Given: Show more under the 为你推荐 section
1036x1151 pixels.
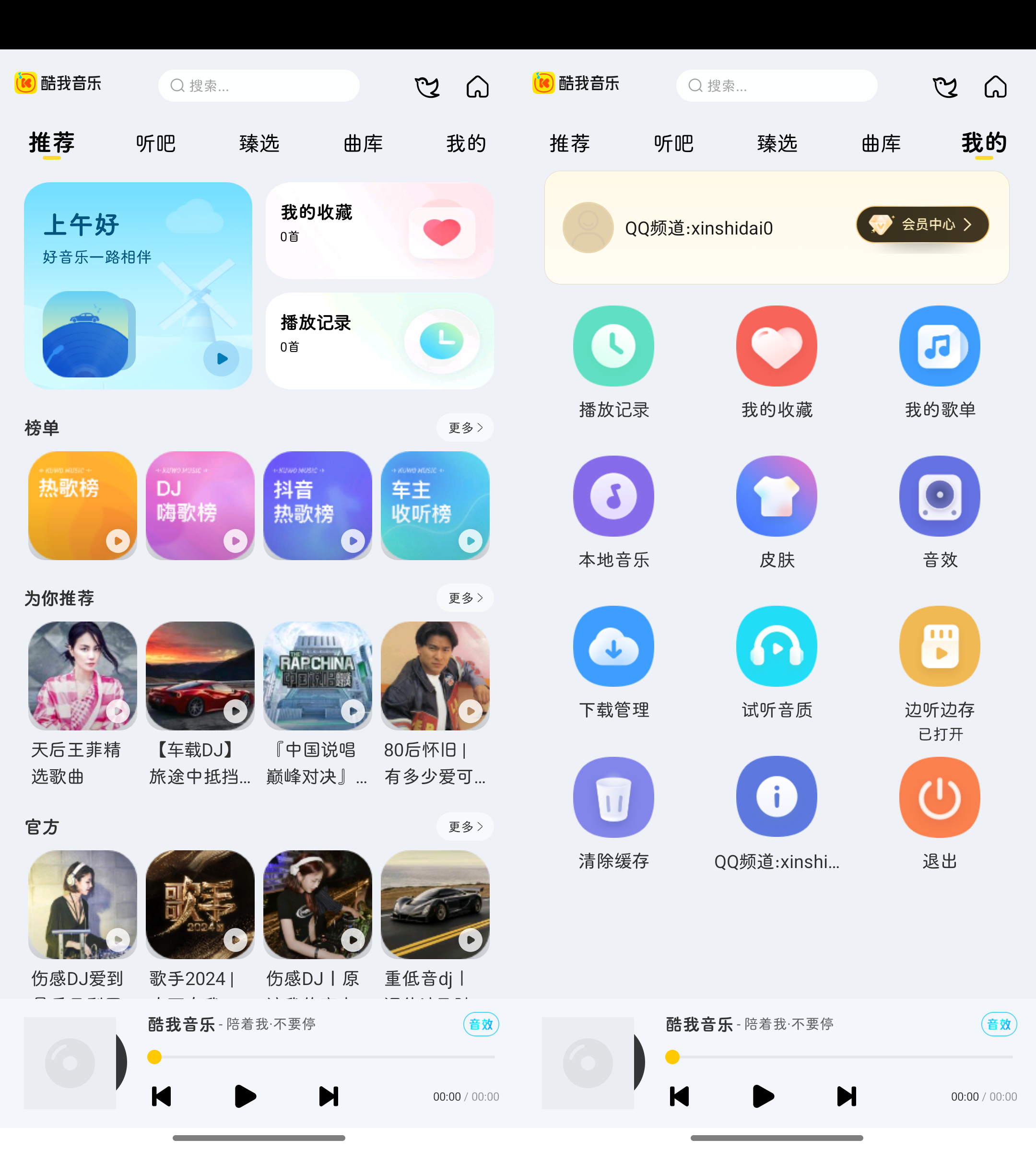Looking at the screenshot, I should [464, 598].
